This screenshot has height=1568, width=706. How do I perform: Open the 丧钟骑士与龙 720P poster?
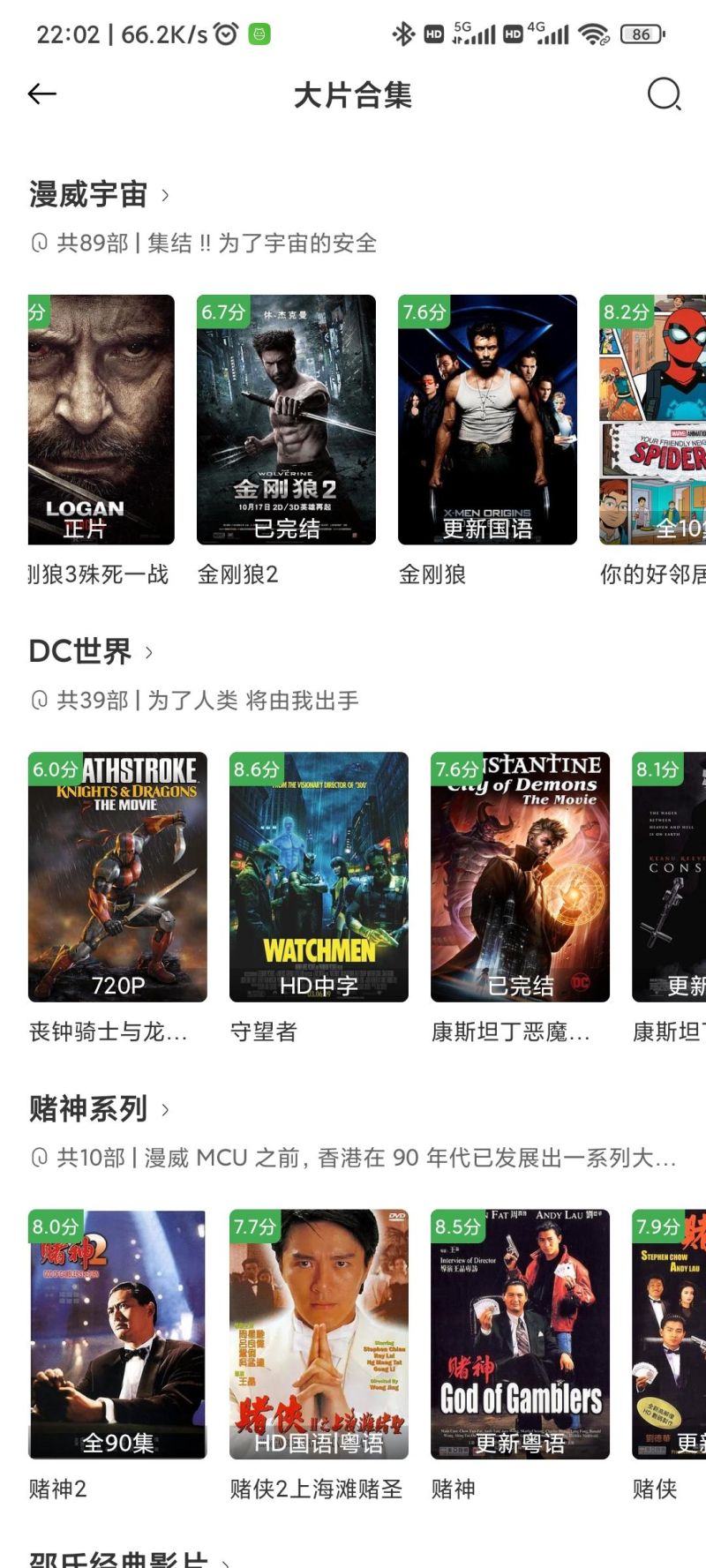click(x=117, y=877)
